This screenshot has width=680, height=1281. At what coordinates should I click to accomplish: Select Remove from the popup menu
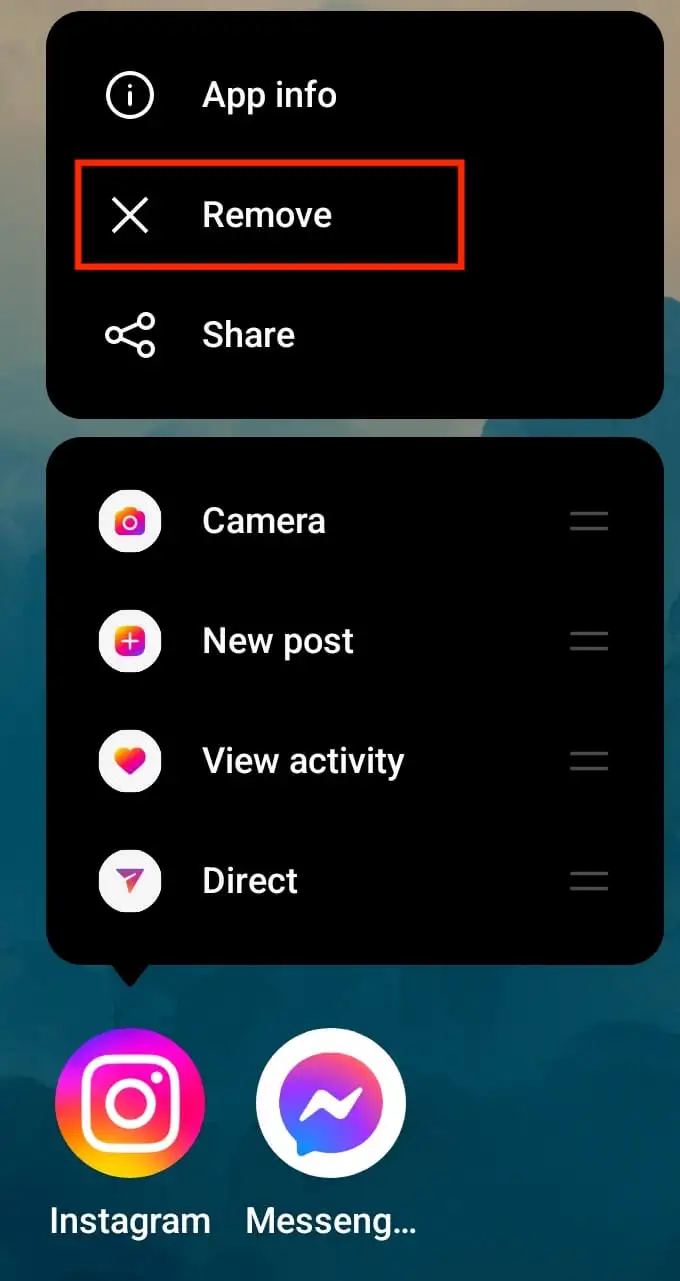pyautogui.click(x=266, y=215)
